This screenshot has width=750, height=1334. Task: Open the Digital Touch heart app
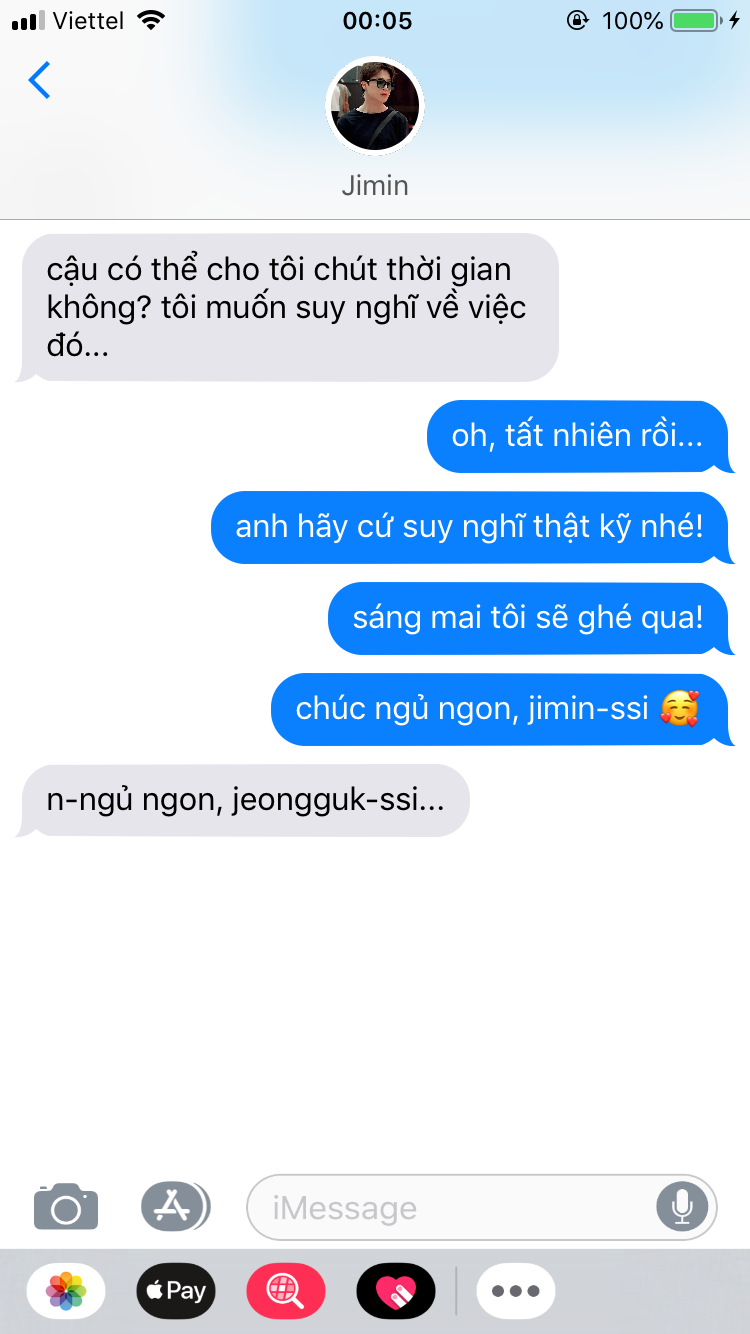(x=396, y=1291)
